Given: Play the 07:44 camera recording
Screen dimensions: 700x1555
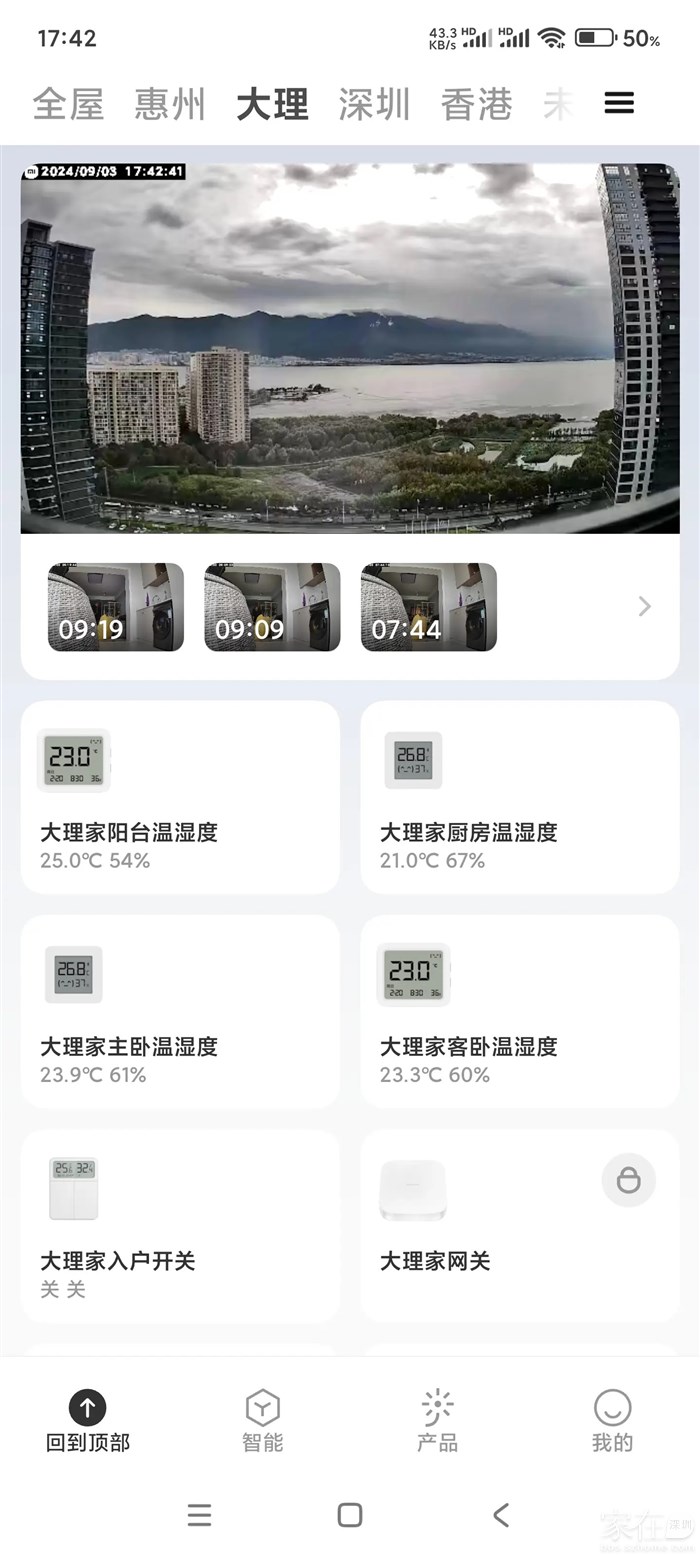Looking at the screenshot, I should click(x=428, y=607).
